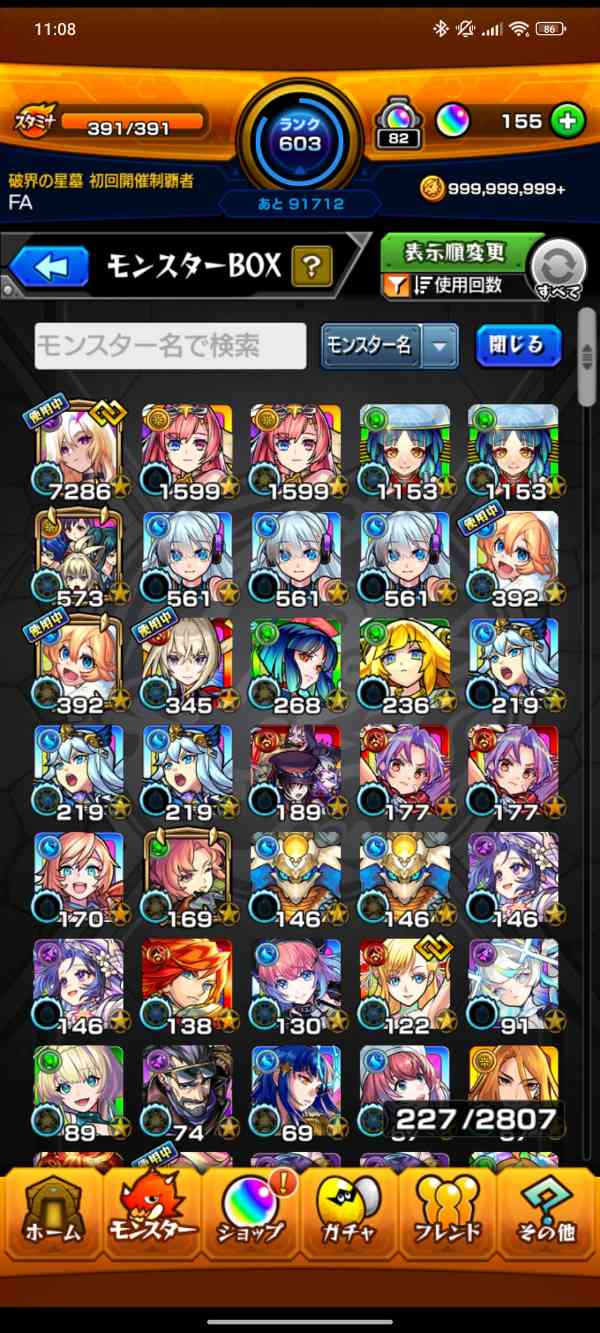Screen dimensions: 600x1333
Task: Add orbs with the green plus button
Action: click(x=568, y=122)
